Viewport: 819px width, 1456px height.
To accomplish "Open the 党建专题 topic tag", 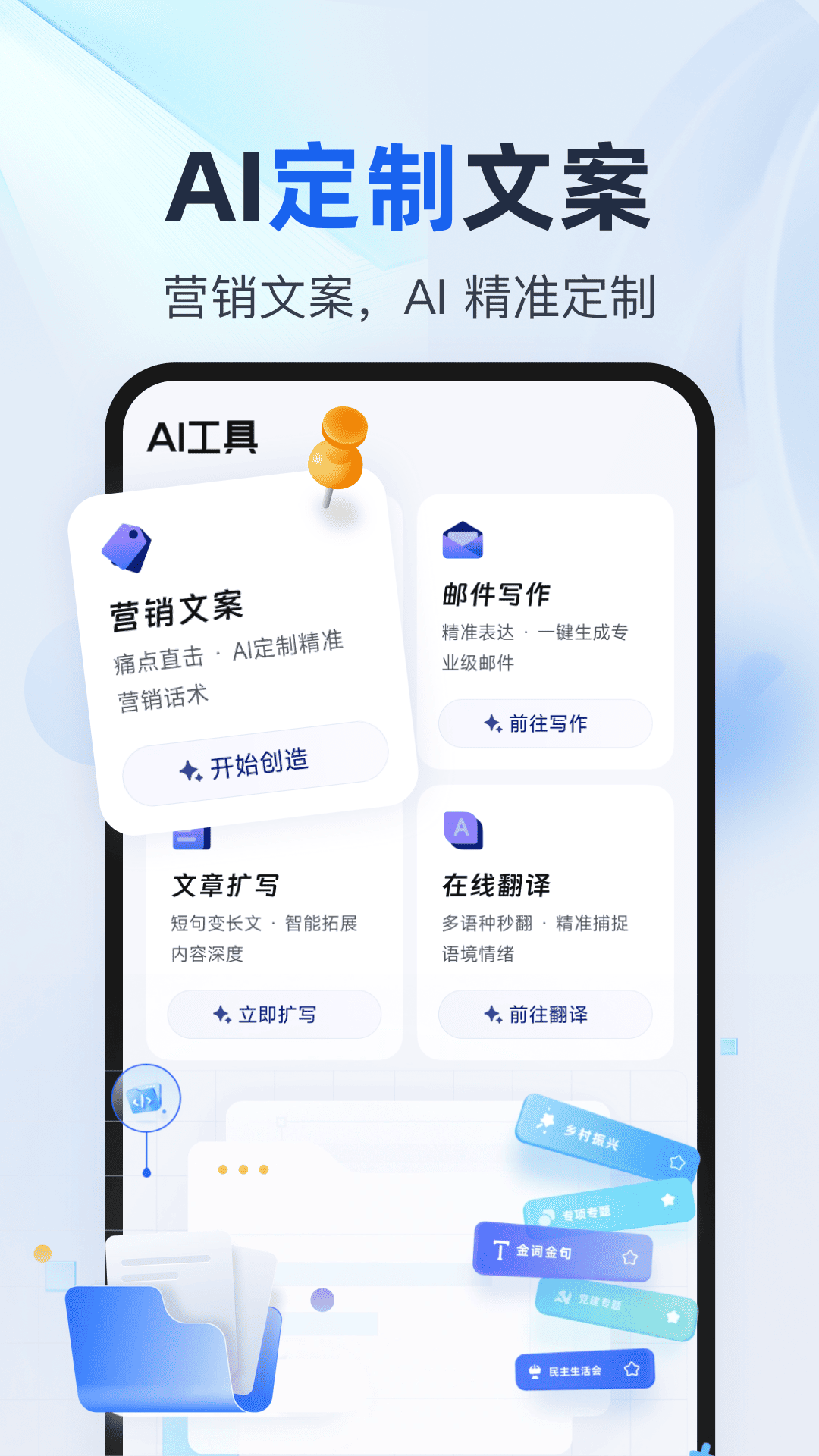I will [x=601, y=1301].
